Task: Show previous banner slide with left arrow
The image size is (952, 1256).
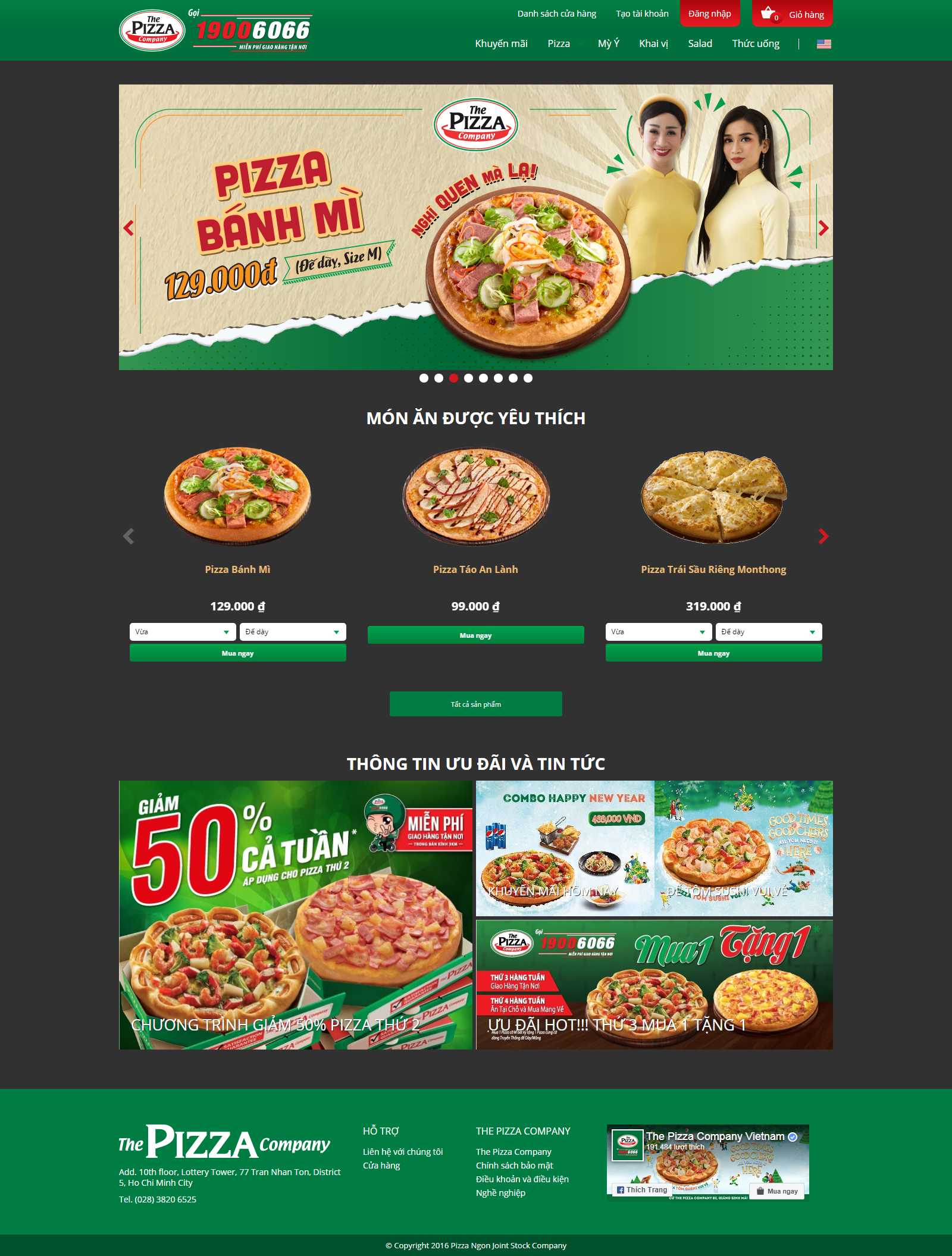Action: pyautogui.click(x=129, y=228)
